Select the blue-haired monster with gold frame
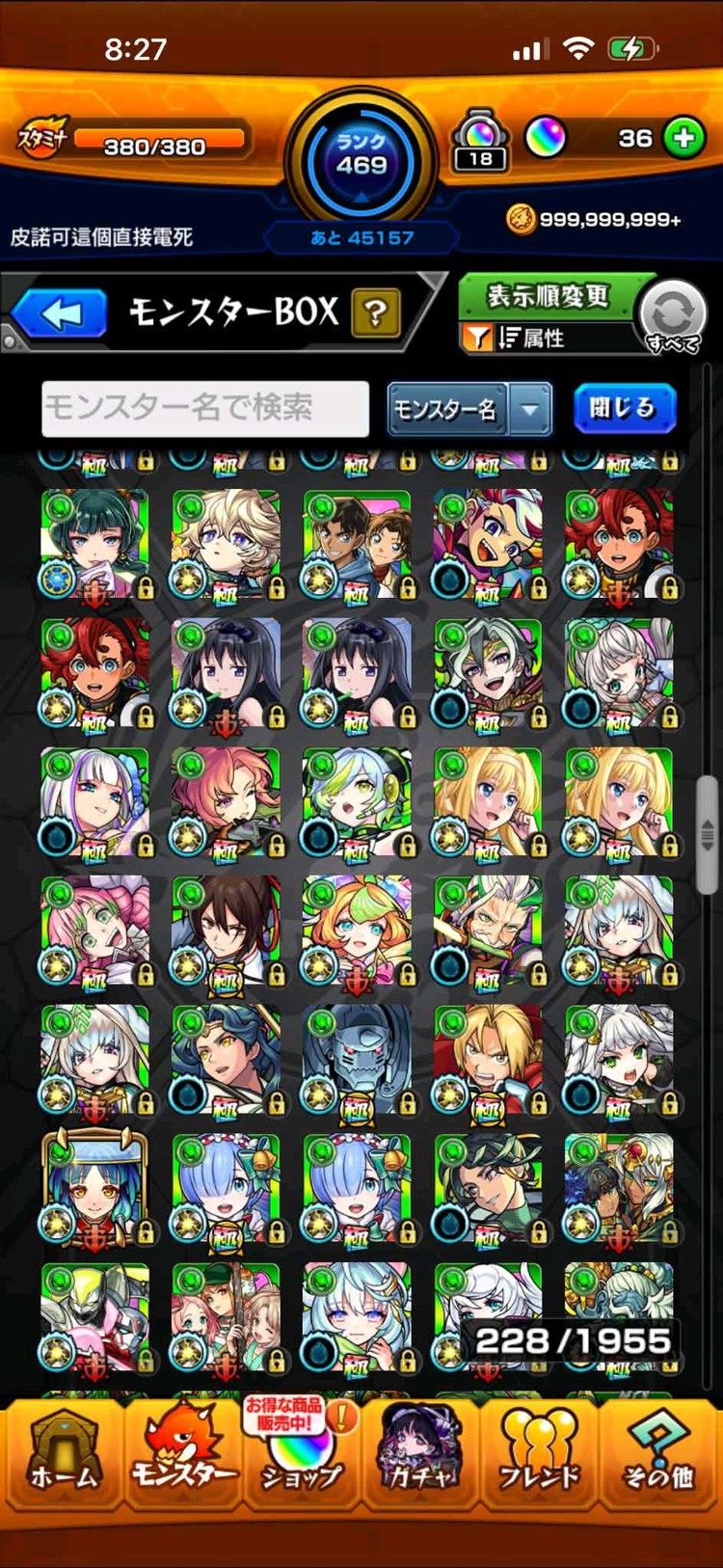The height and width of the screenshot is (1568, 723). (x=95, y=1189)
